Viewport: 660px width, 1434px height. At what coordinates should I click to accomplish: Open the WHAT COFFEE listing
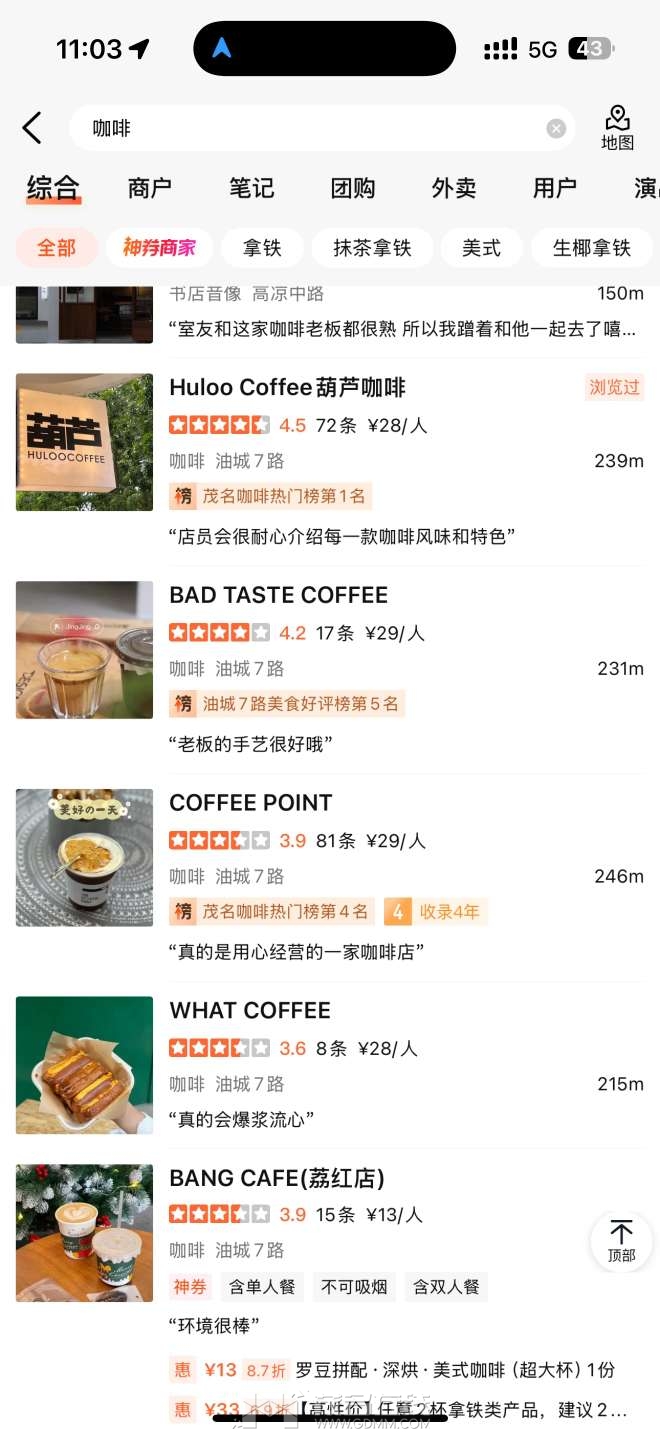[249, 1011]
